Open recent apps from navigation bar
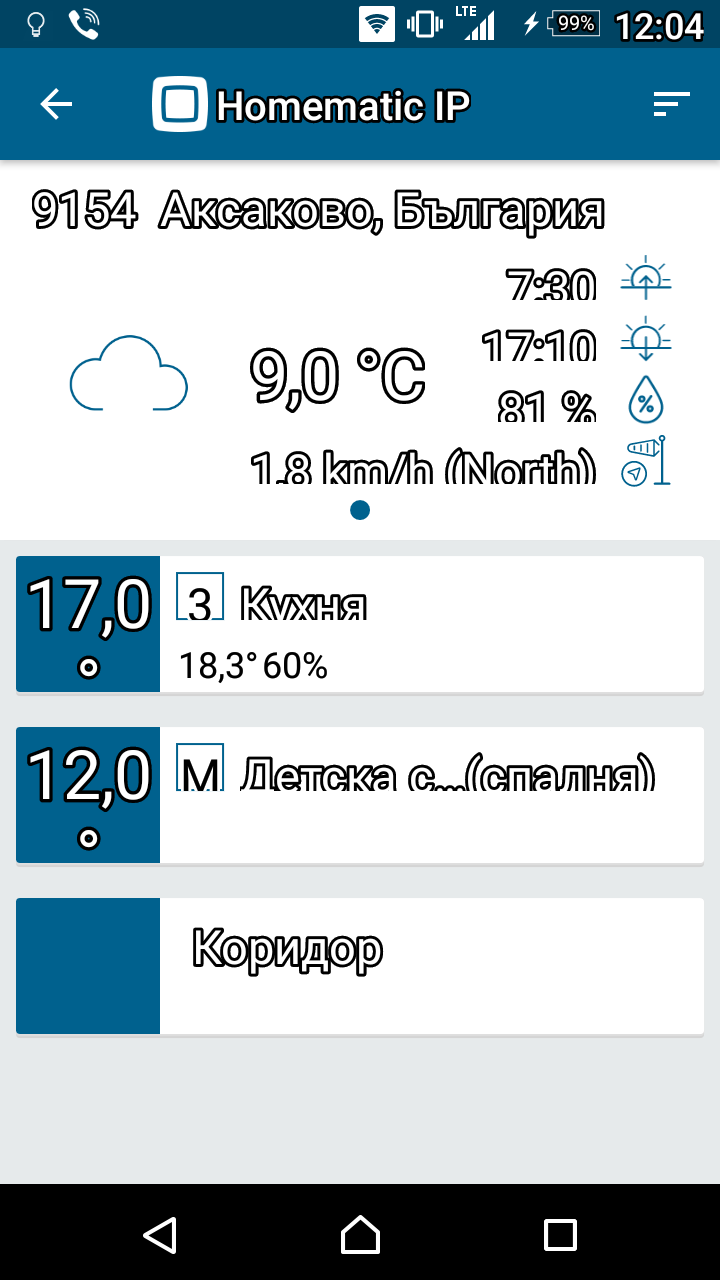Viewport: 720px width, 1280px height. coord(560,1234)
